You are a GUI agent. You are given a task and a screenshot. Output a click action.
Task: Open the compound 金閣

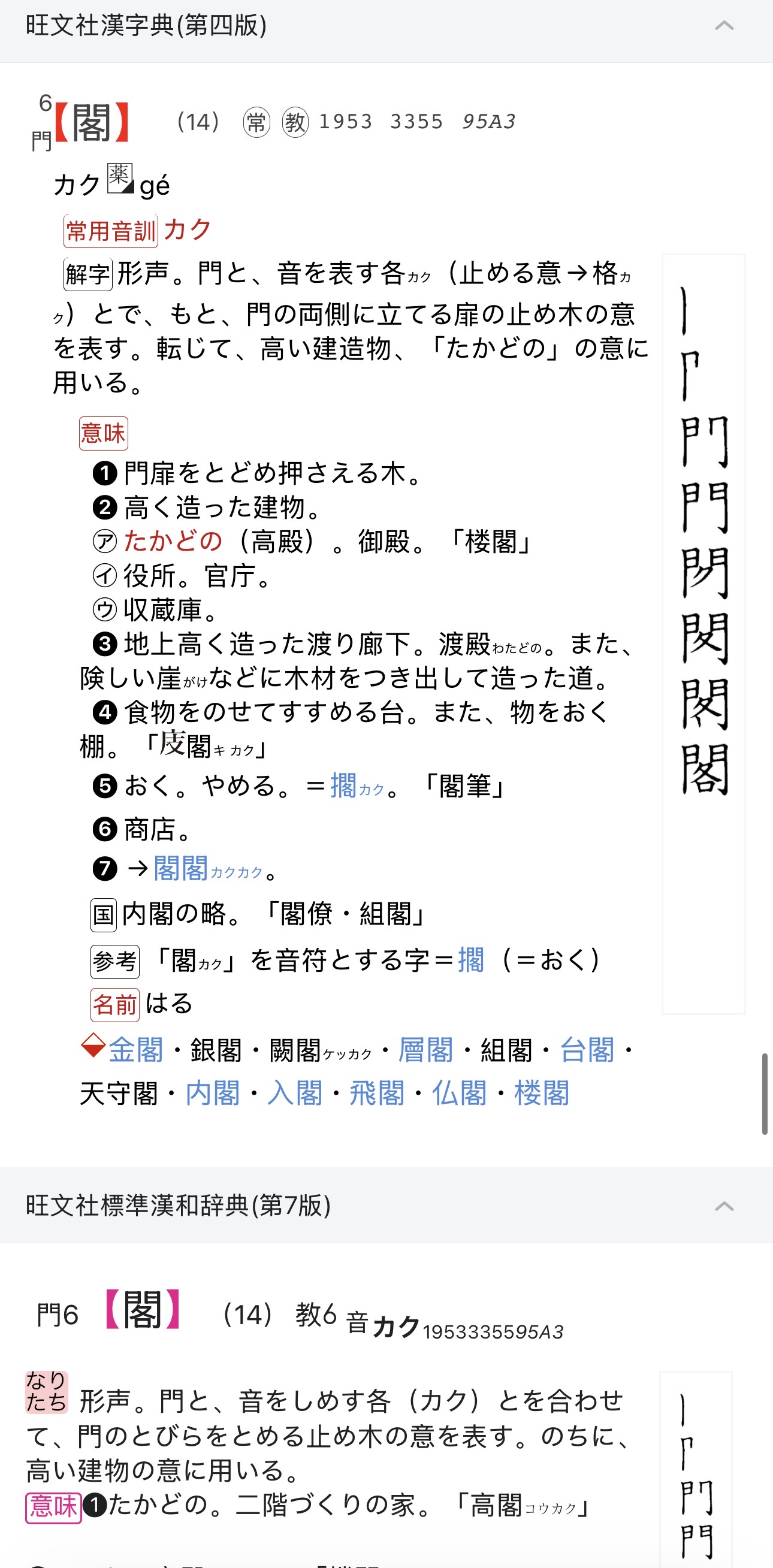point(136,1050)
